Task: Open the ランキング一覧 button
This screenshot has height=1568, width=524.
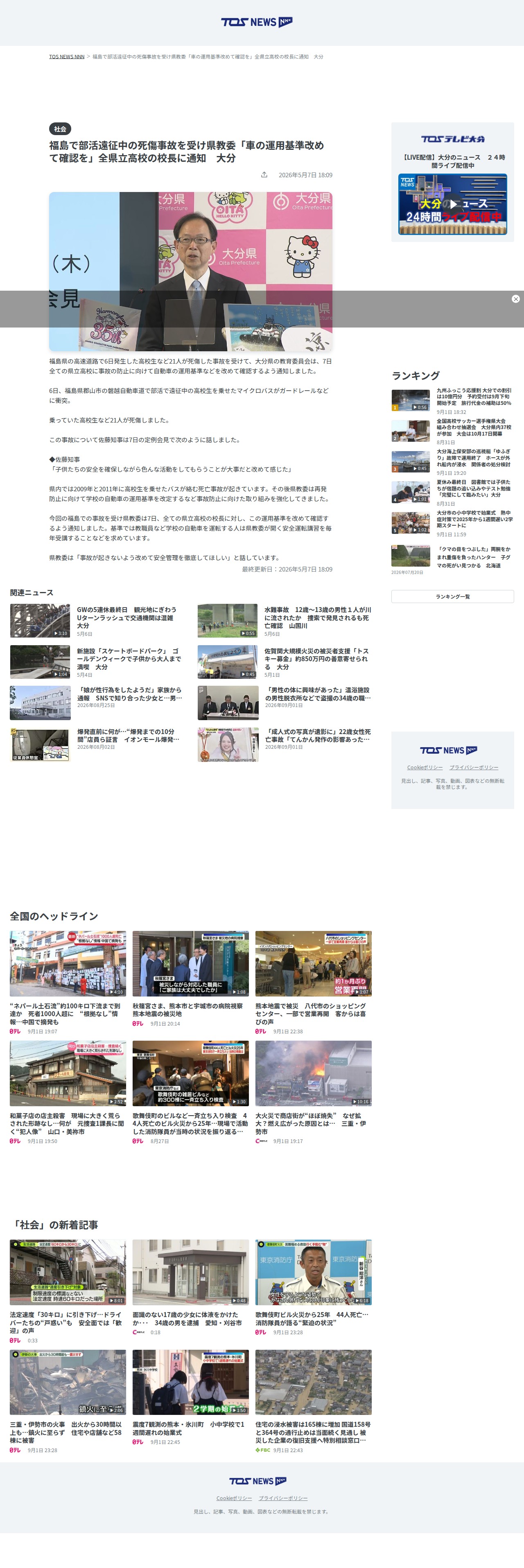Action: [x=452, y=596]
